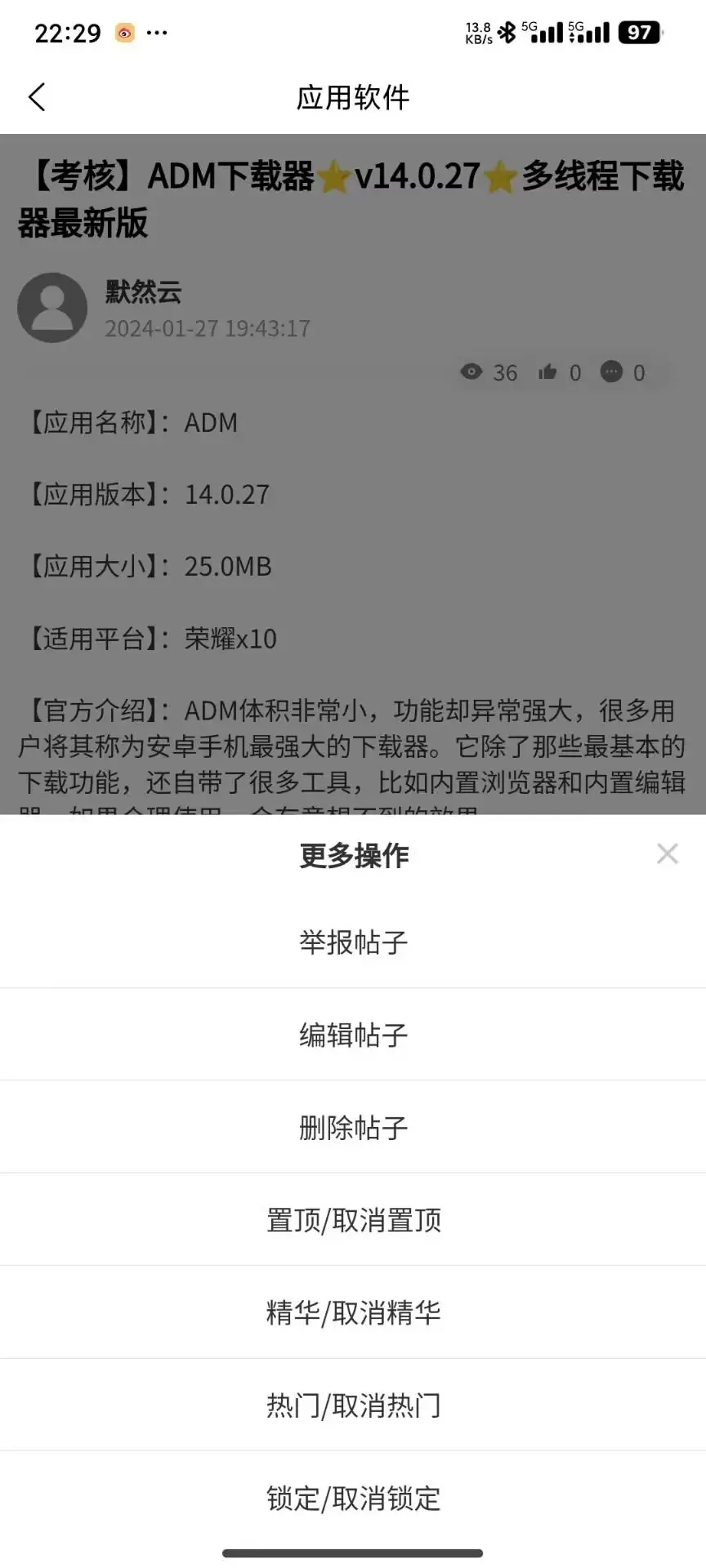Screen dimensions: 706x1568
Task: Tap 删除帖子 to delete the post
Action: click(x=353, y=1128)
